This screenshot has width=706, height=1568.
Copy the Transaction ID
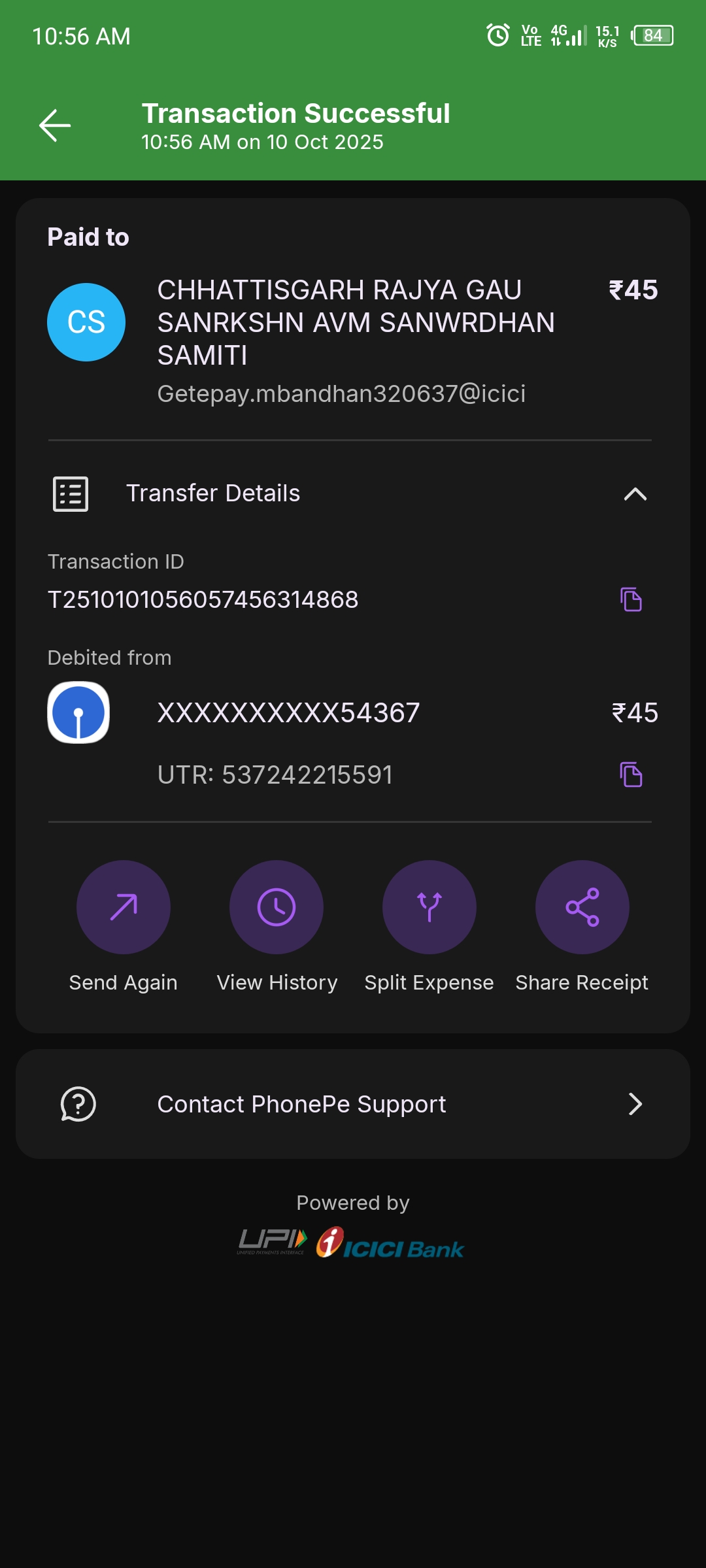631,599
